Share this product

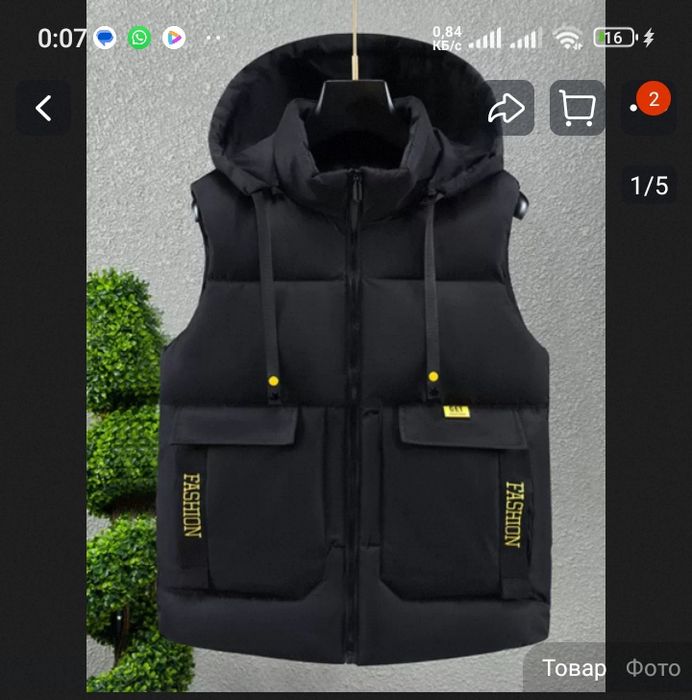[507, 108]
